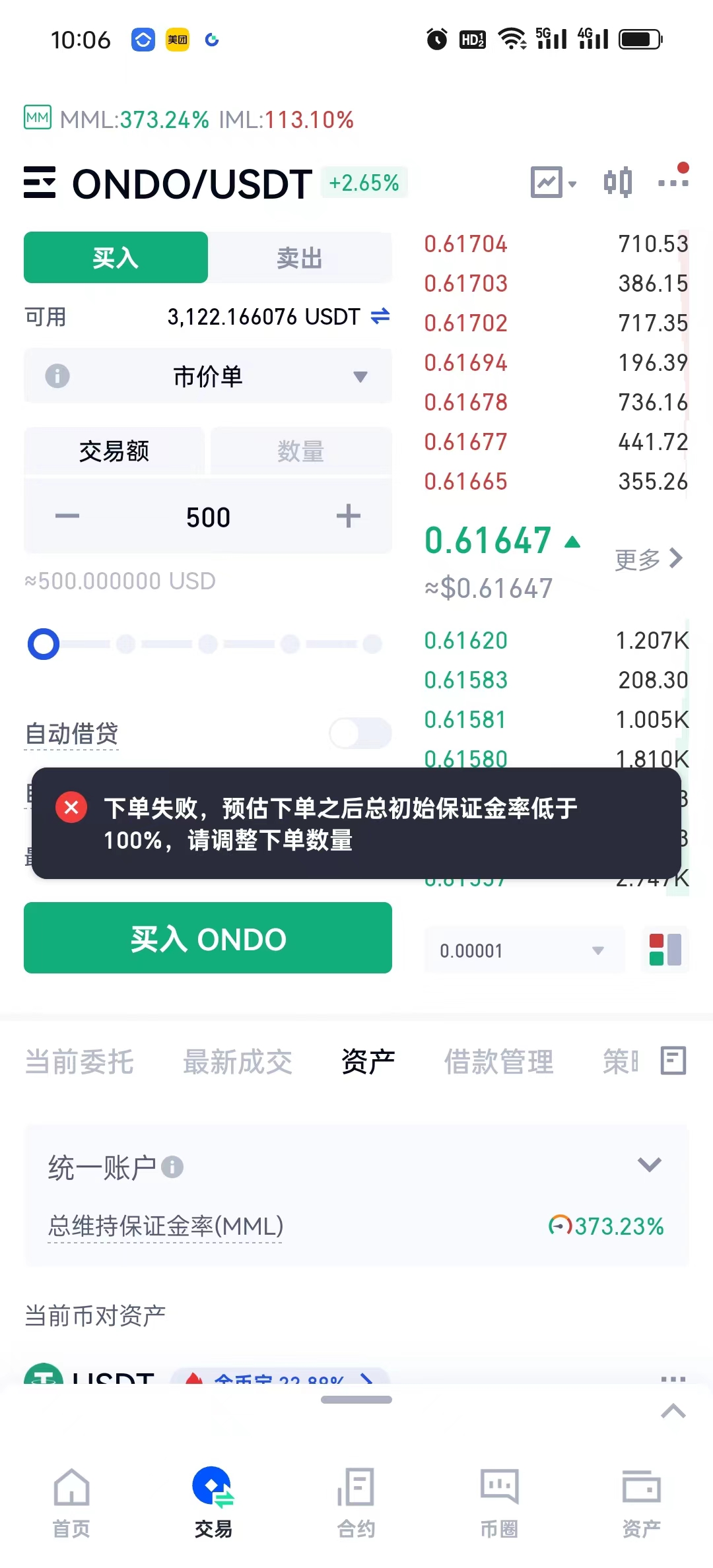The height and width of the screenshot is (1568, 713).
Task: Tap the 买入 ONDO button
Action: click(x=208, y=938)
